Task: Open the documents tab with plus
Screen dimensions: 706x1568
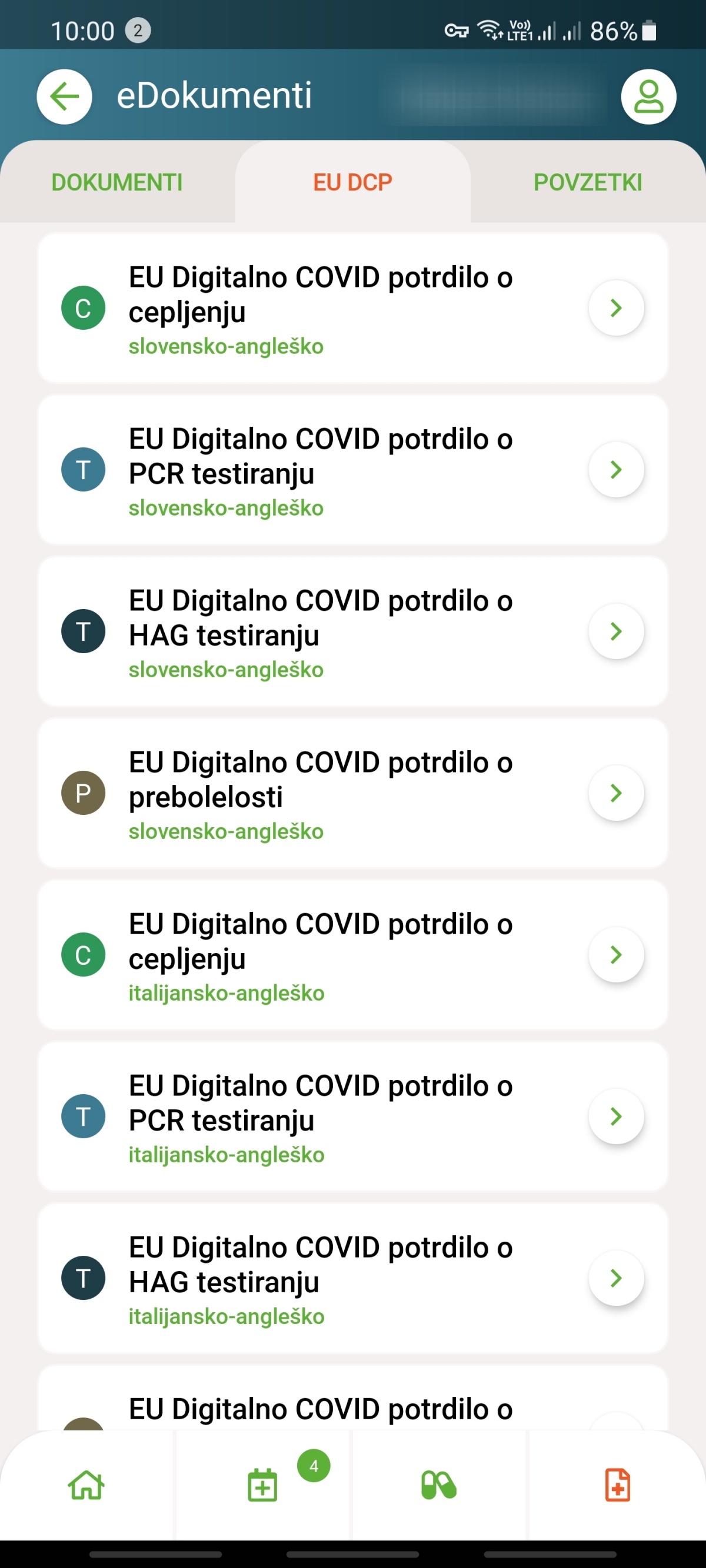Action: point(617,1485)
